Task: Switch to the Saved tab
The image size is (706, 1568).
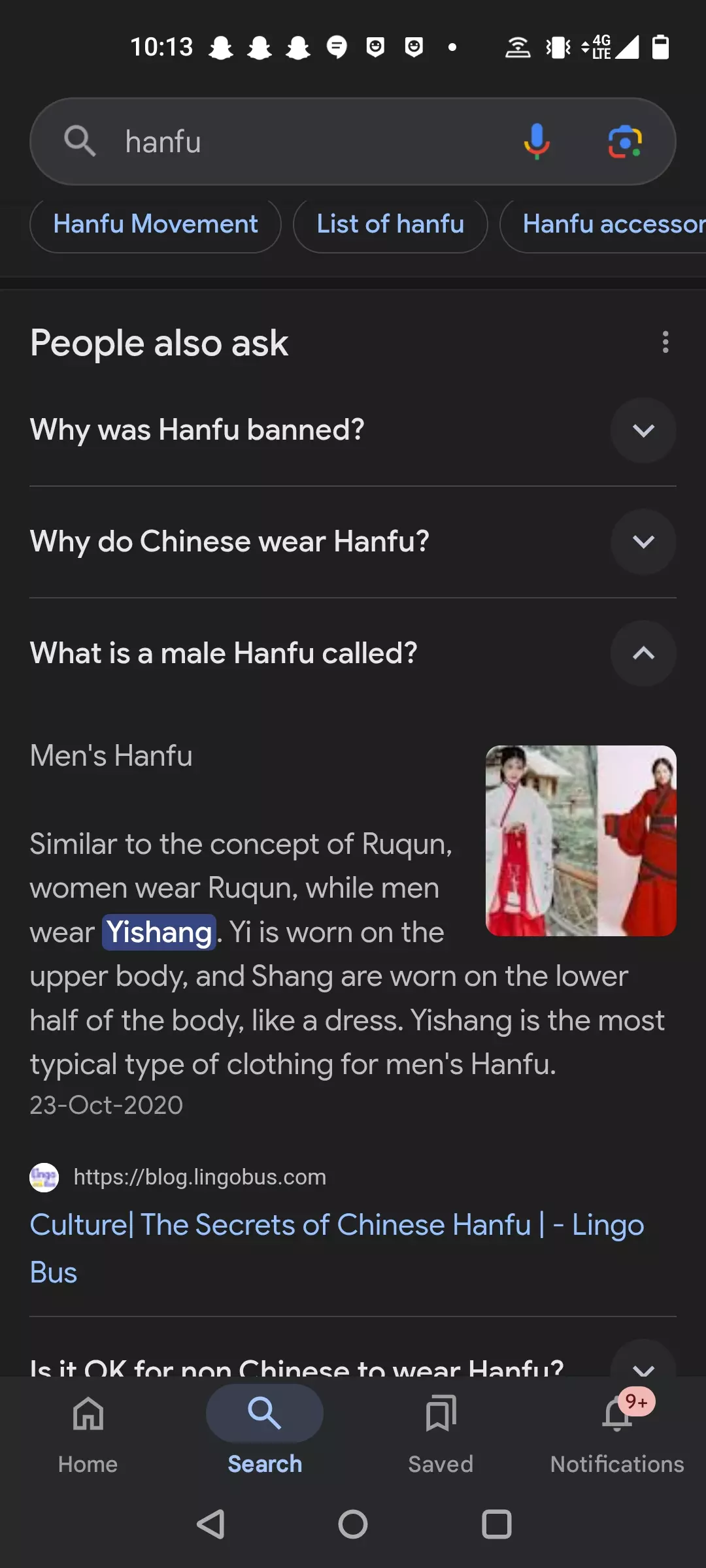Action: tap(441, 1431)
